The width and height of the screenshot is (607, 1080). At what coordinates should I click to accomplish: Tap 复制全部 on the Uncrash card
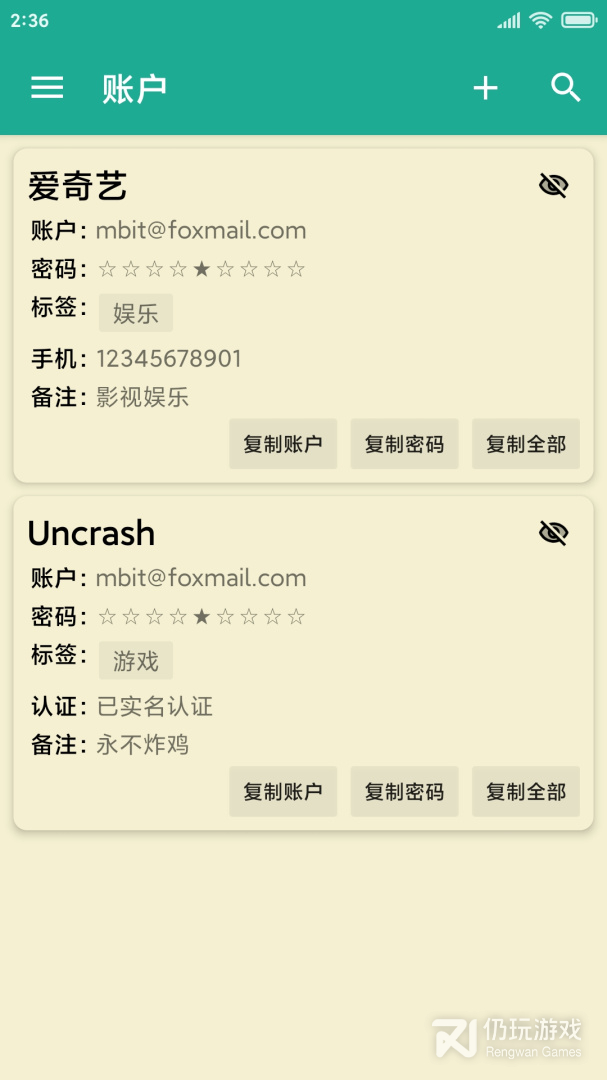click(x=526, y=792)
